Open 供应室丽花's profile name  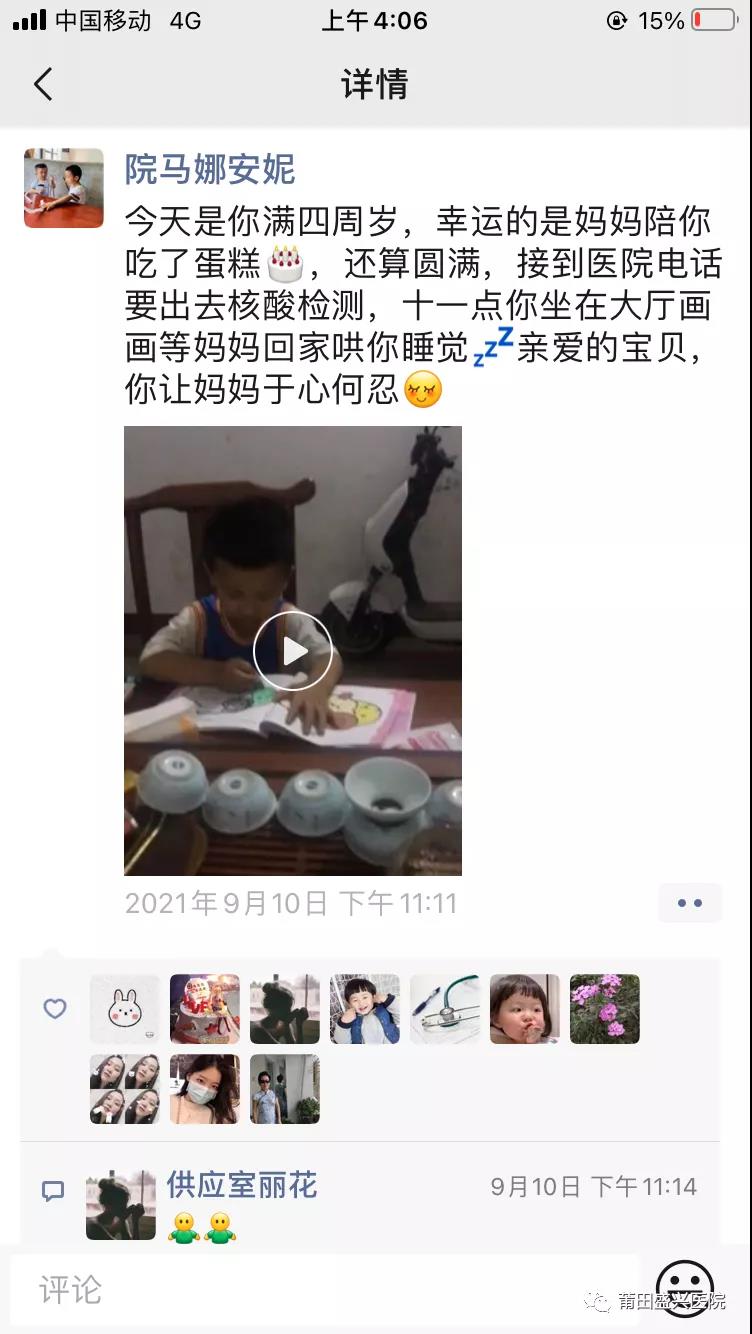point(242,1186)
